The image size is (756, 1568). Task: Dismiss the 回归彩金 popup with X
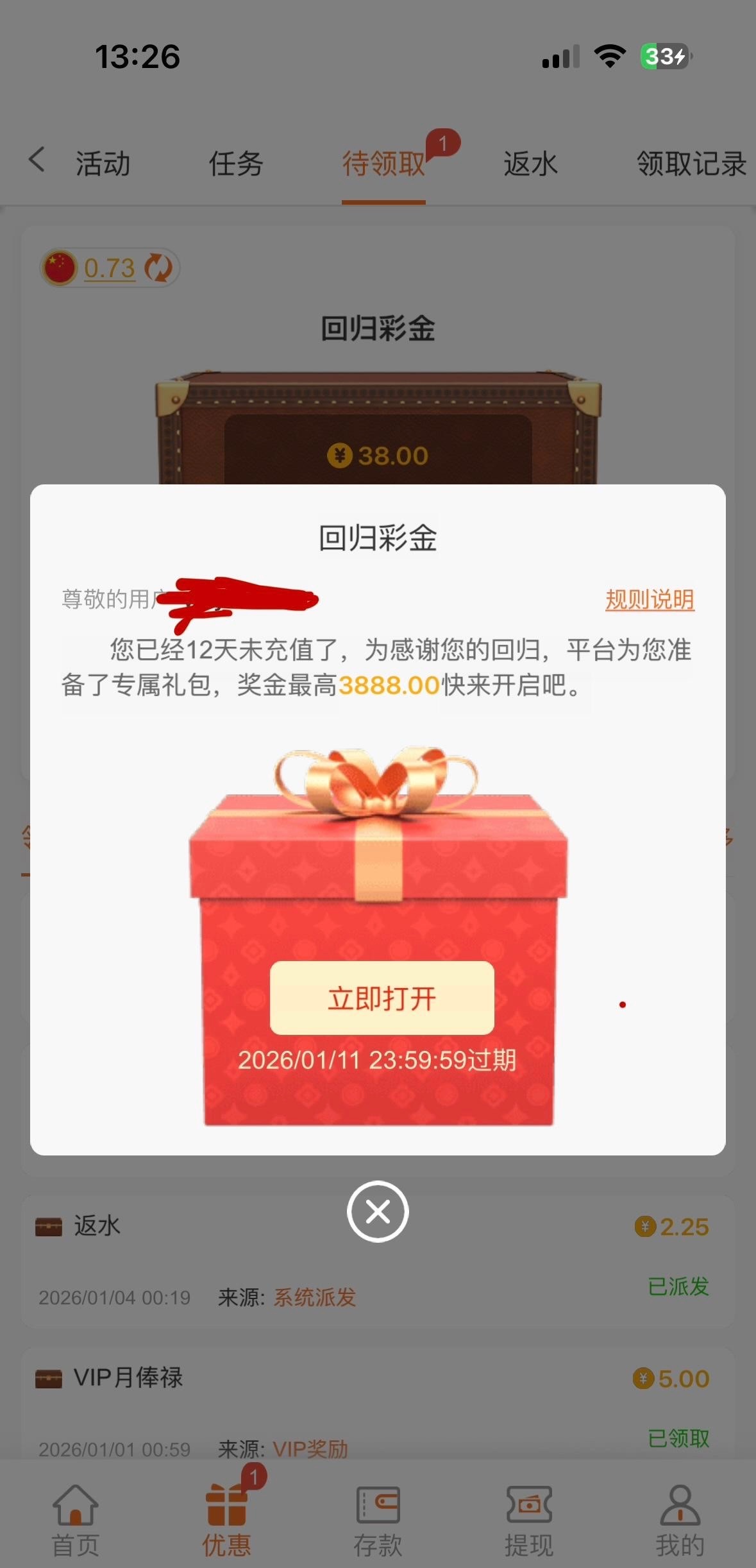point(378,1211)
